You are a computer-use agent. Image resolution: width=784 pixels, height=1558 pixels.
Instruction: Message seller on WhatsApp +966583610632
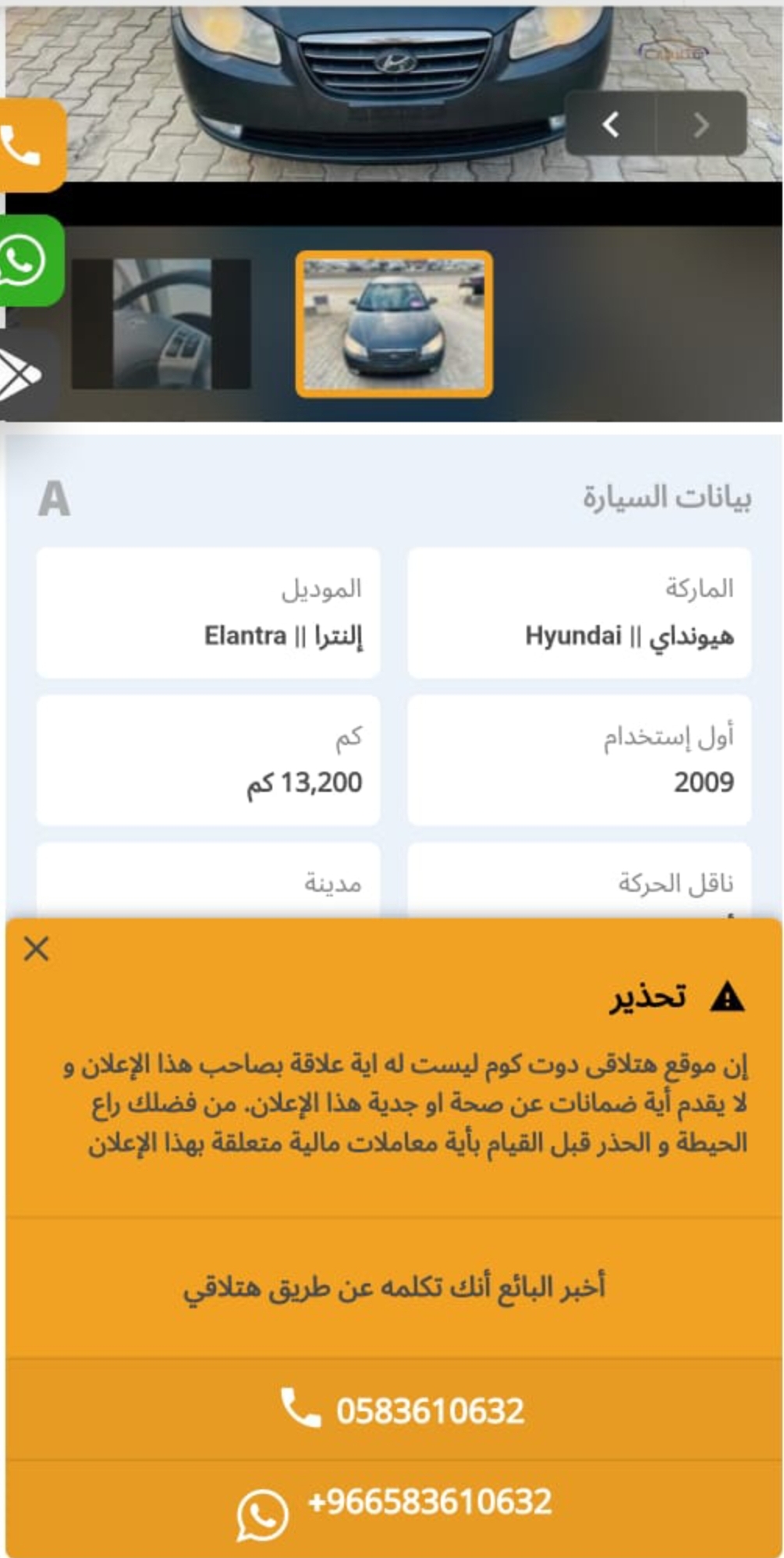click(394, 1510)
